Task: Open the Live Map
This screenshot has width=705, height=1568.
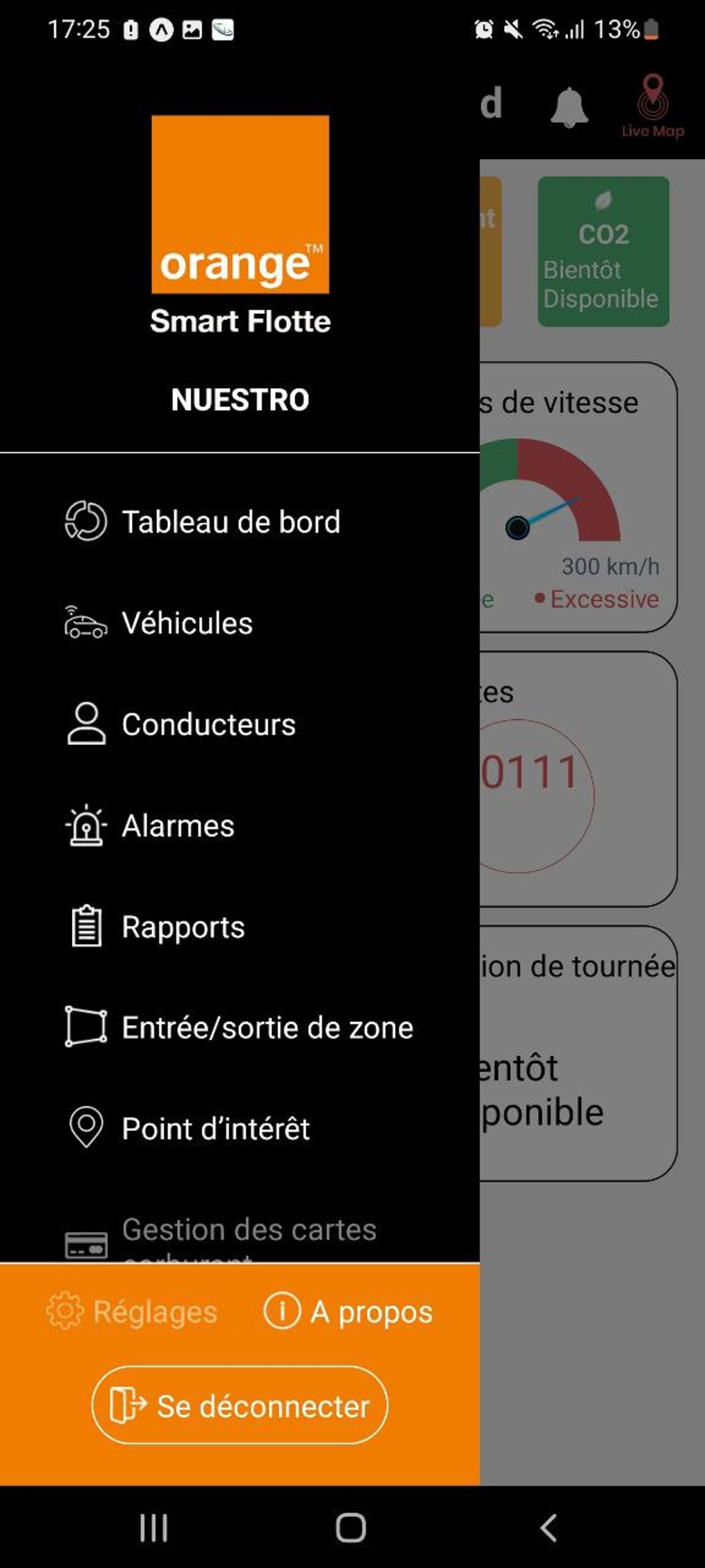Action: click(x=652, y=107)
